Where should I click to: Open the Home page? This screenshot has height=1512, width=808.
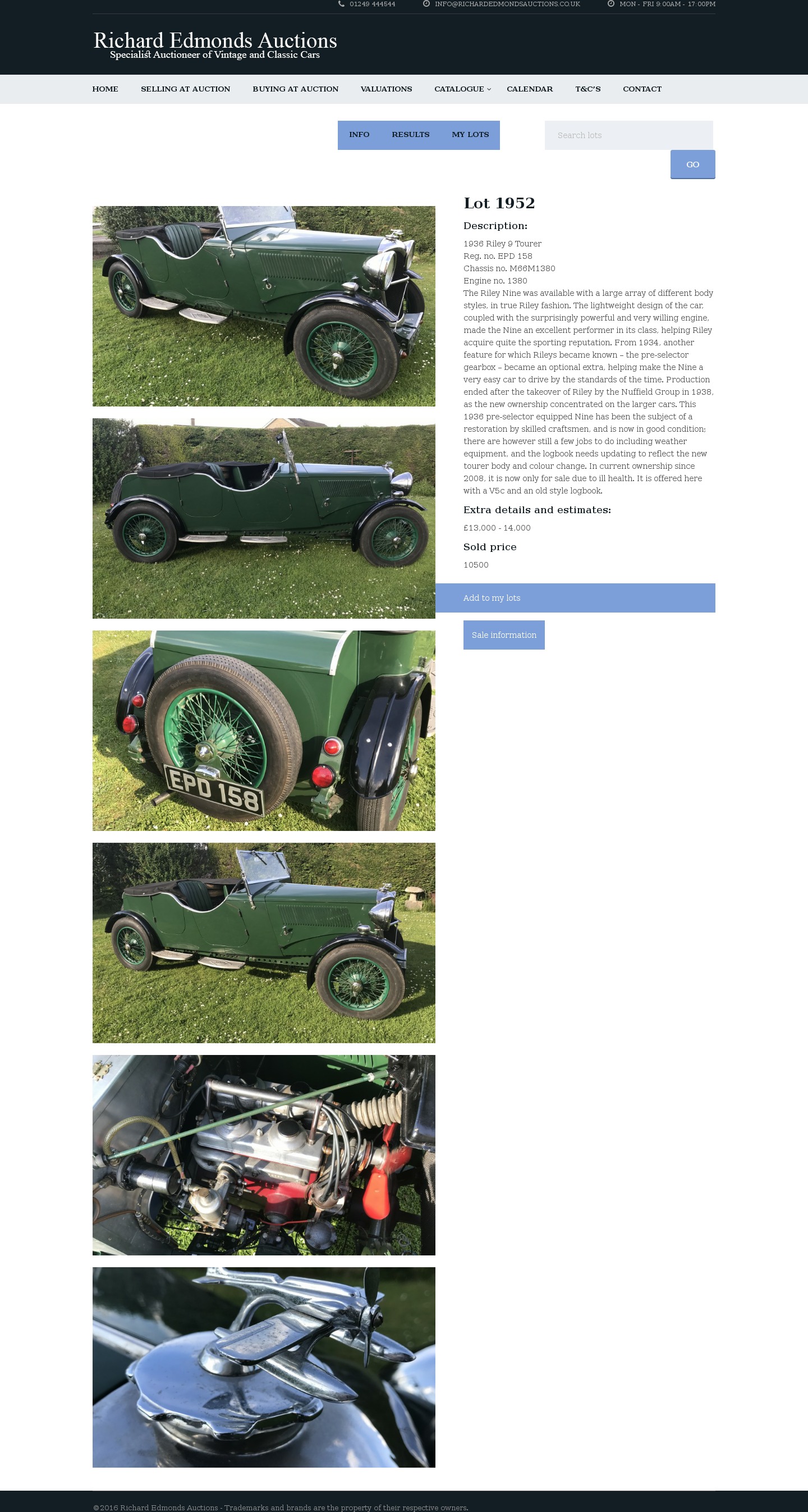pyautogui.click(x=105, y=89)
